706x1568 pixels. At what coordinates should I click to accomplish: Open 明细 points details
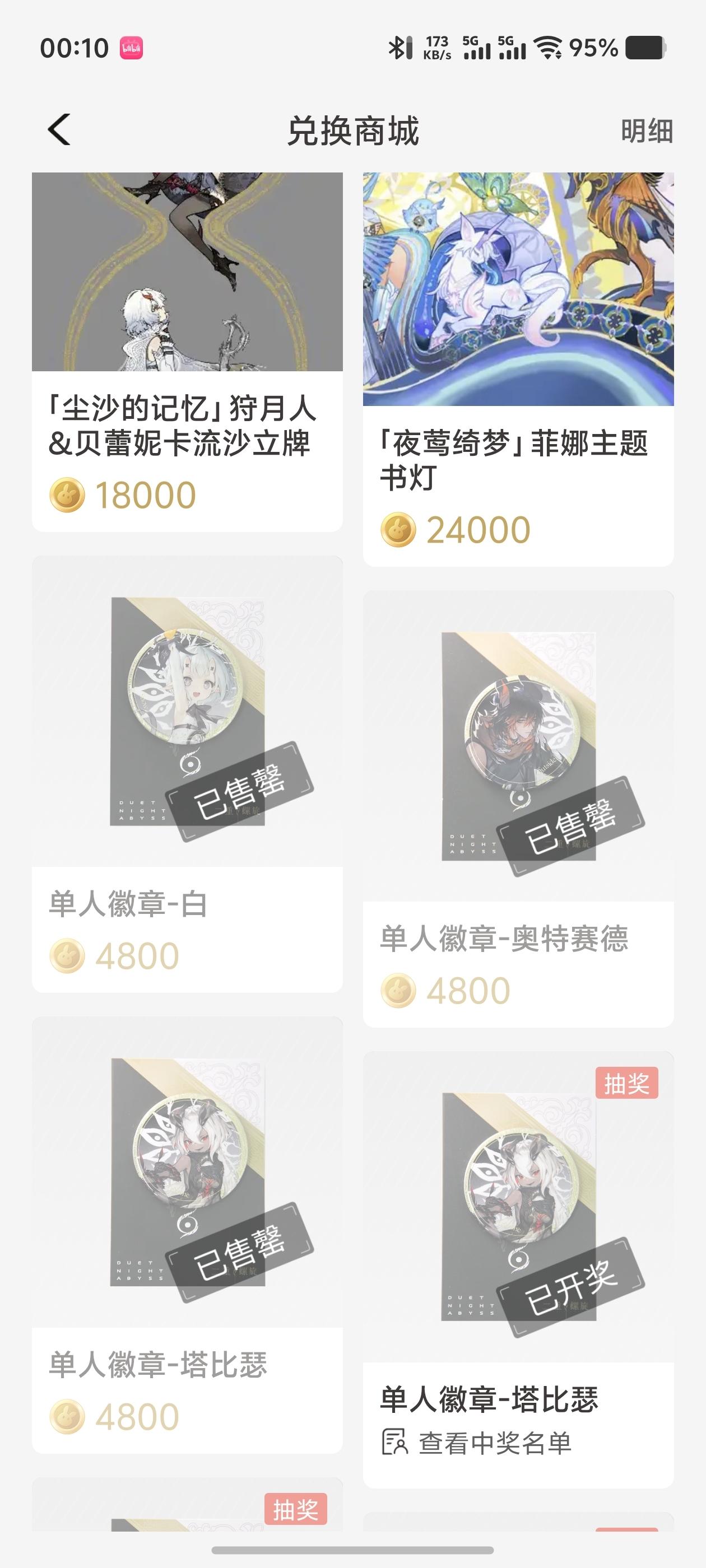[x=646, y=132]
